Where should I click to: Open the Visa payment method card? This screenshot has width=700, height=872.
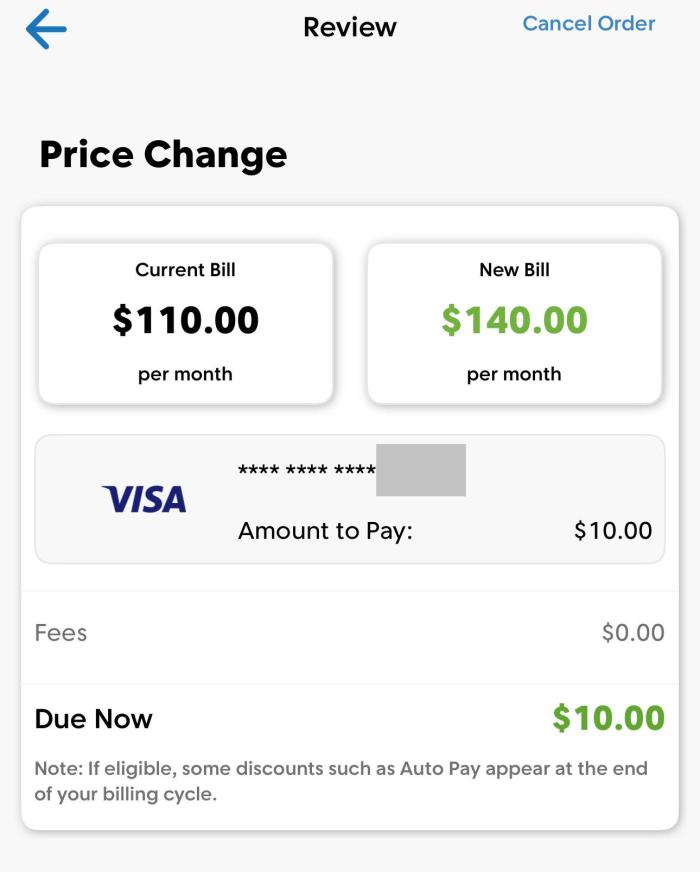coord(349,499)
